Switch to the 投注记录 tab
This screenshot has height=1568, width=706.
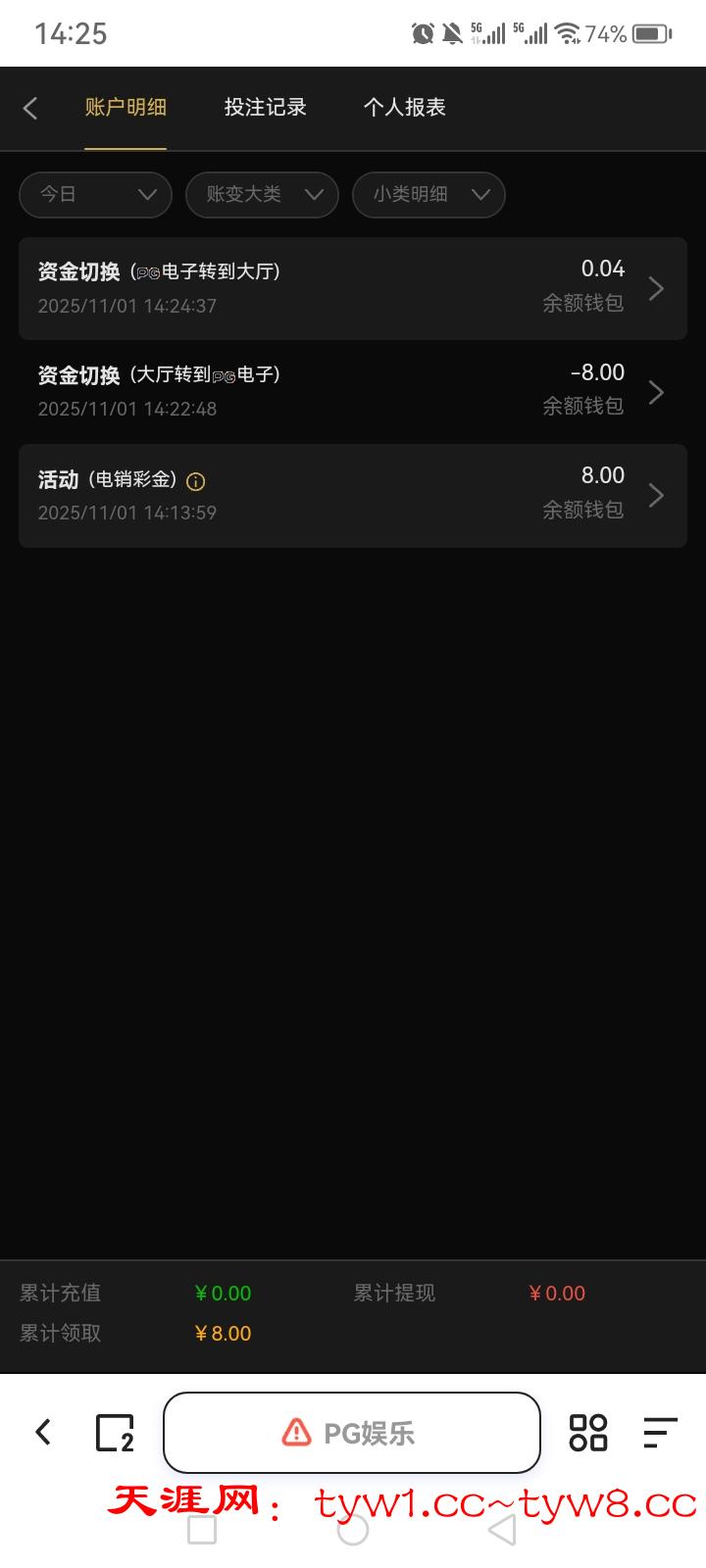click(x=265, y=108)
